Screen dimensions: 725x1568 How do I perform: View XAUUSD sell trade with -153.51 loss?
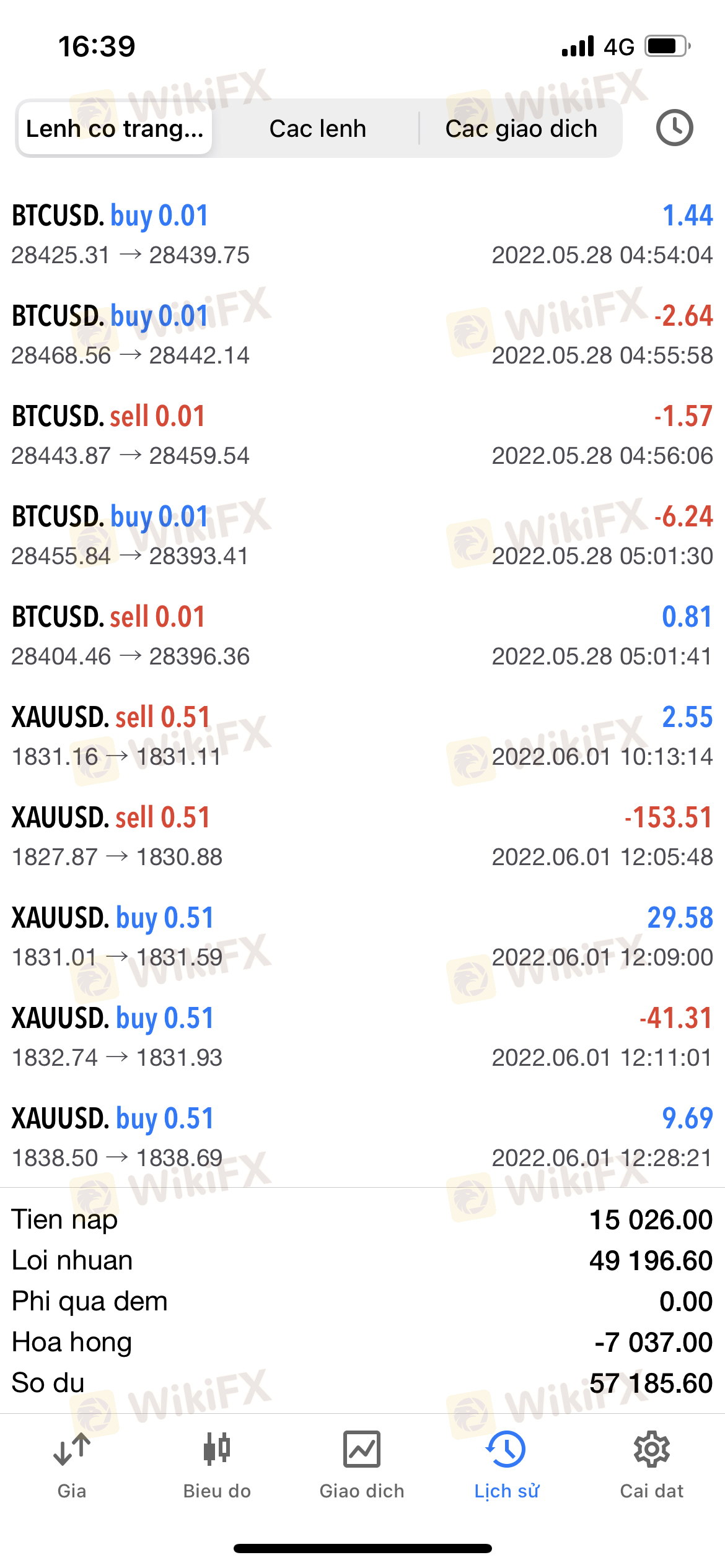pyautogui.click(x=362, y=837)
